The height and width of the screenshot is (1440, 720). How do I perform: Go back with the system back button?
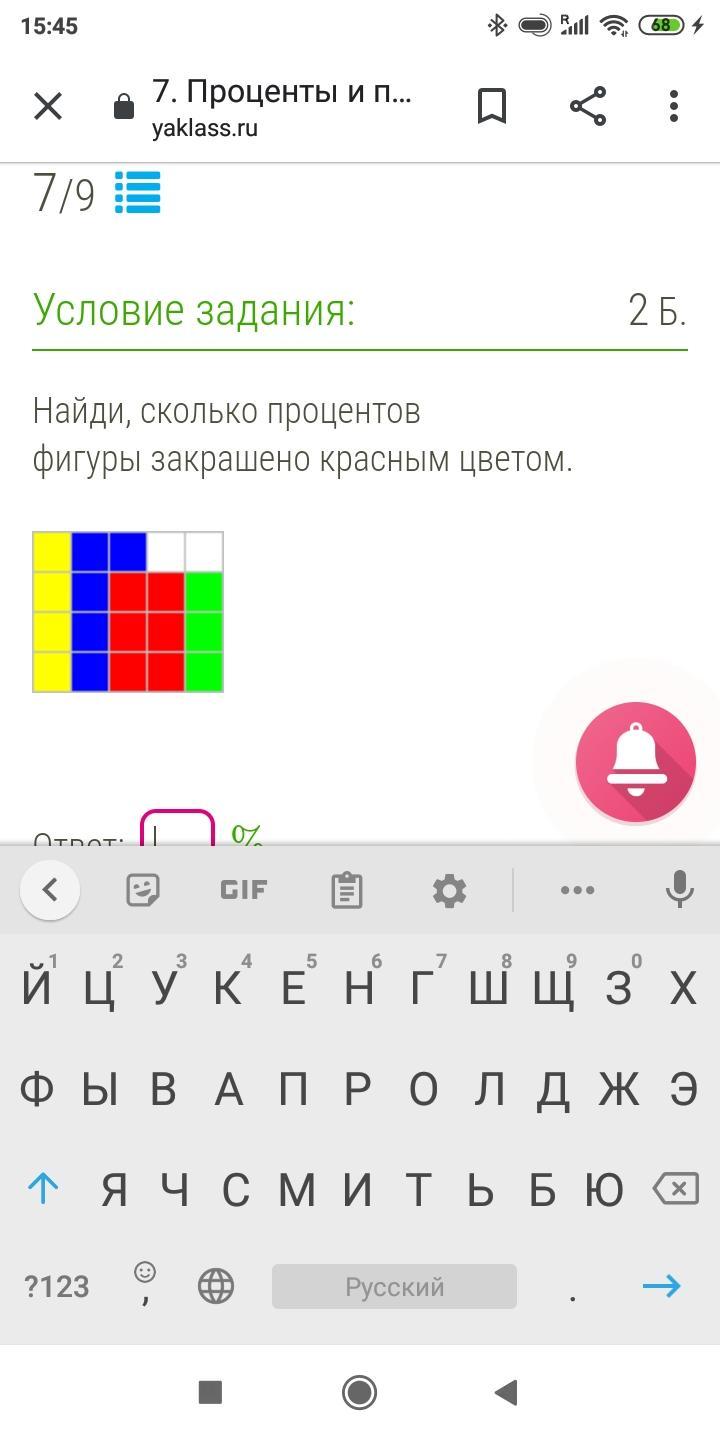(507, 1392)
